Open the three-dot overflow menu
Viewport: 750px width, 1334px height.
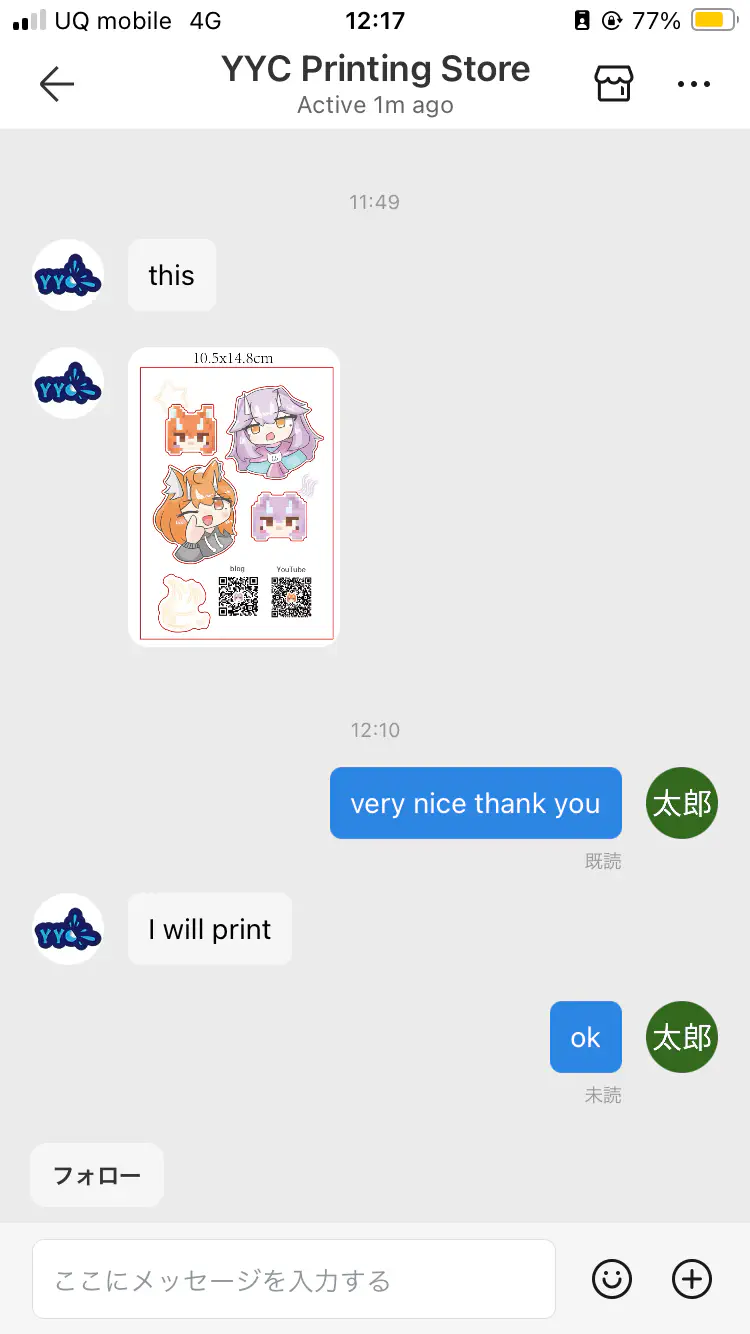(694, 85)
